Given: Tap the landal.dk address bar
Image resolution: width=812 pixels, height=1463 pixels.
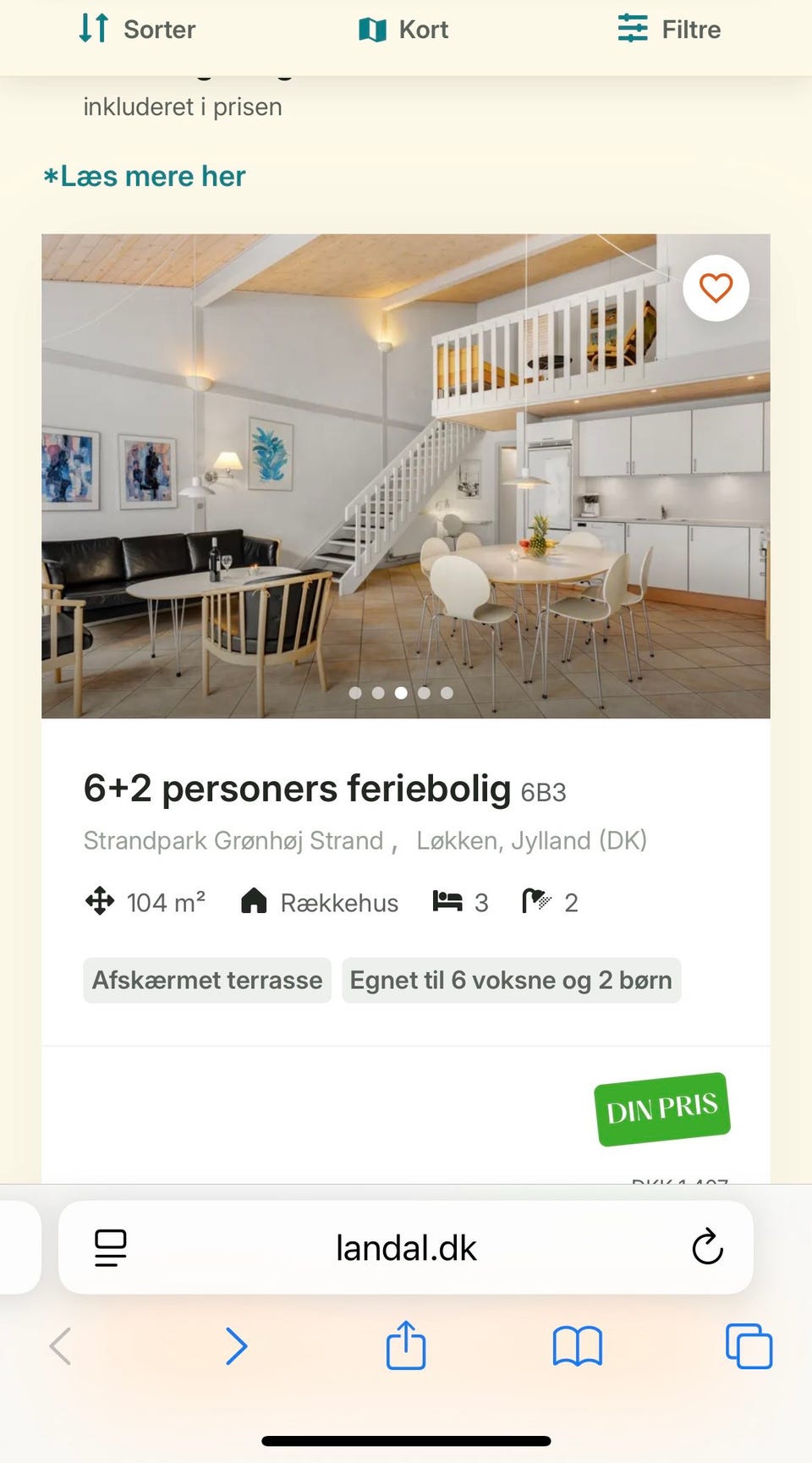Looking at the screenshot, I should 405,1247.
